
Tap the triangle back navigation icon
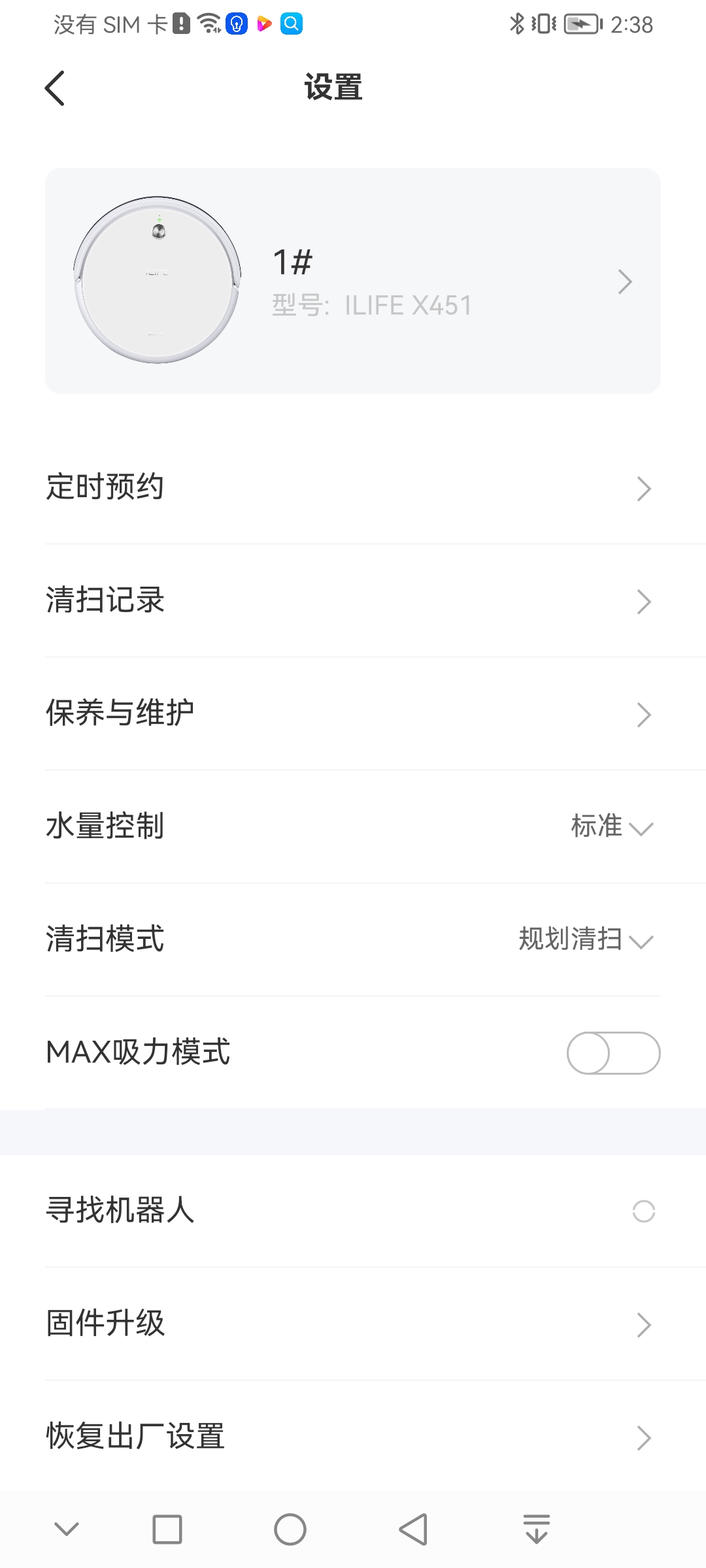(x=414, y=1529)
